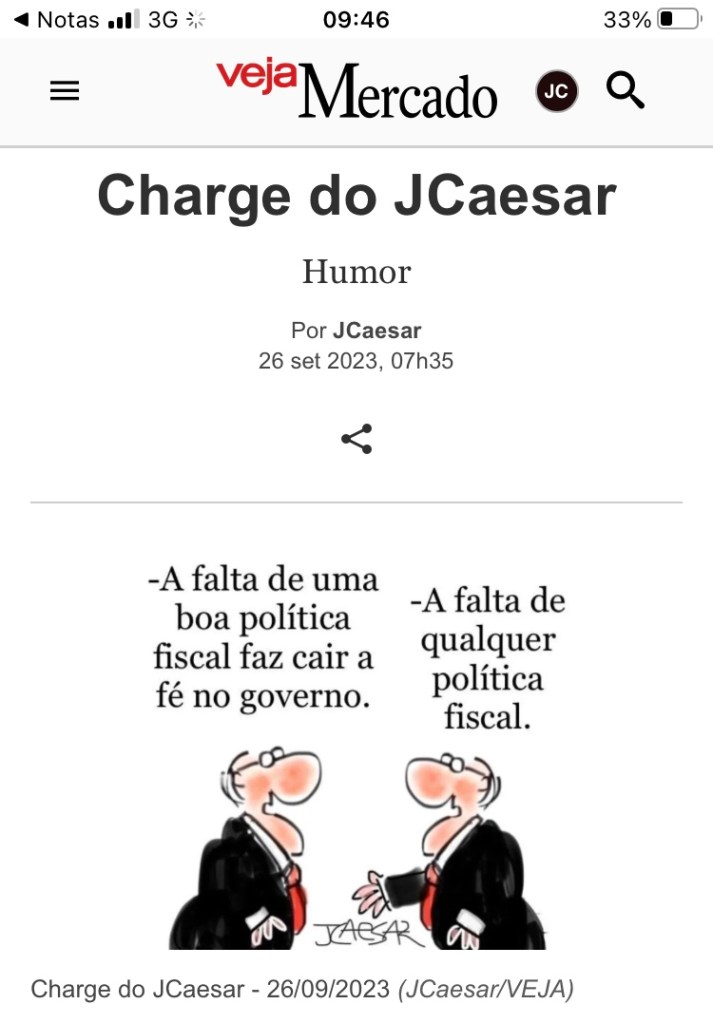Share this Charge do JCaesar article
This screenshot has width=713, height=1023.
(356, 439)
